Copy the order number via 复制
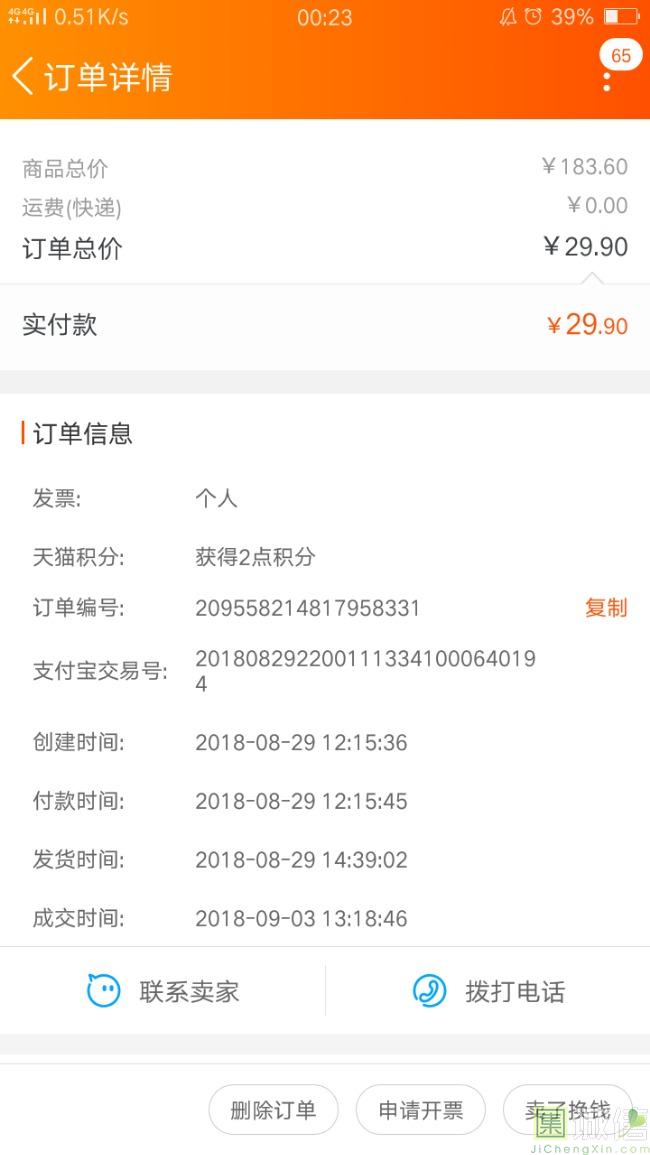This screenshot has height=1155, width=650. [x=606, y=608]
